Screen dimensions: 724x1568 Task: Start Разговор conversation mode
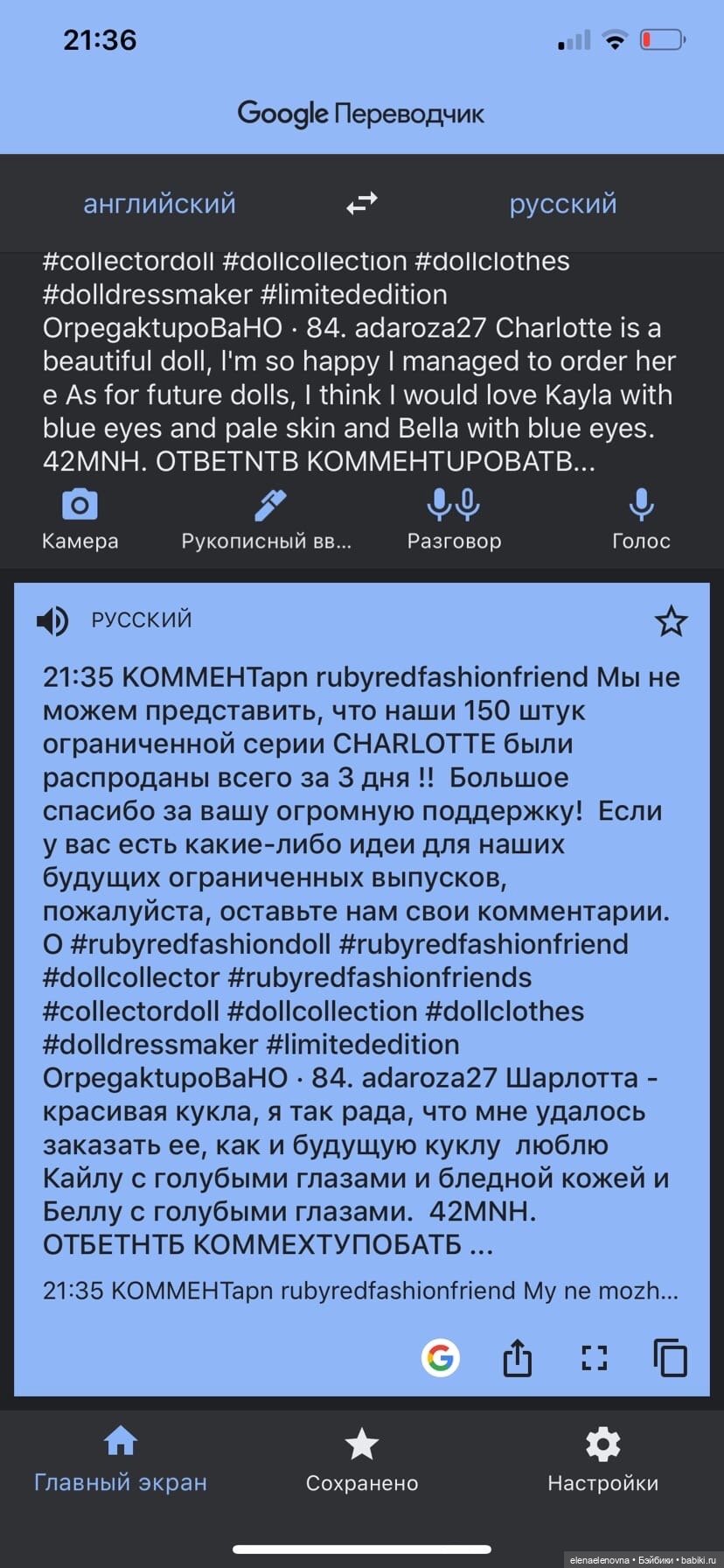(454, 520)
